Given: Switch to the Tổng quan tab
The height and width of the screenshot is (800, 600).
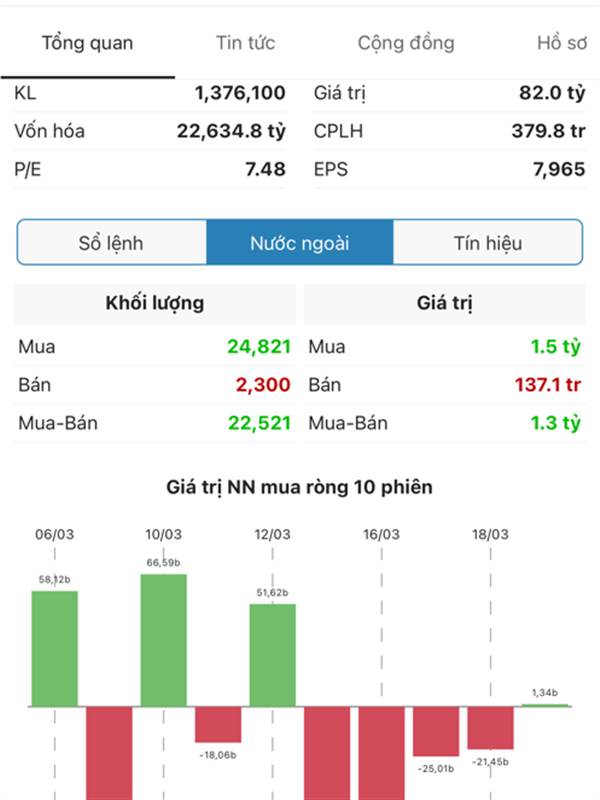Looking at the screenshot, I should pyautogui.click(x=87, y=43).
